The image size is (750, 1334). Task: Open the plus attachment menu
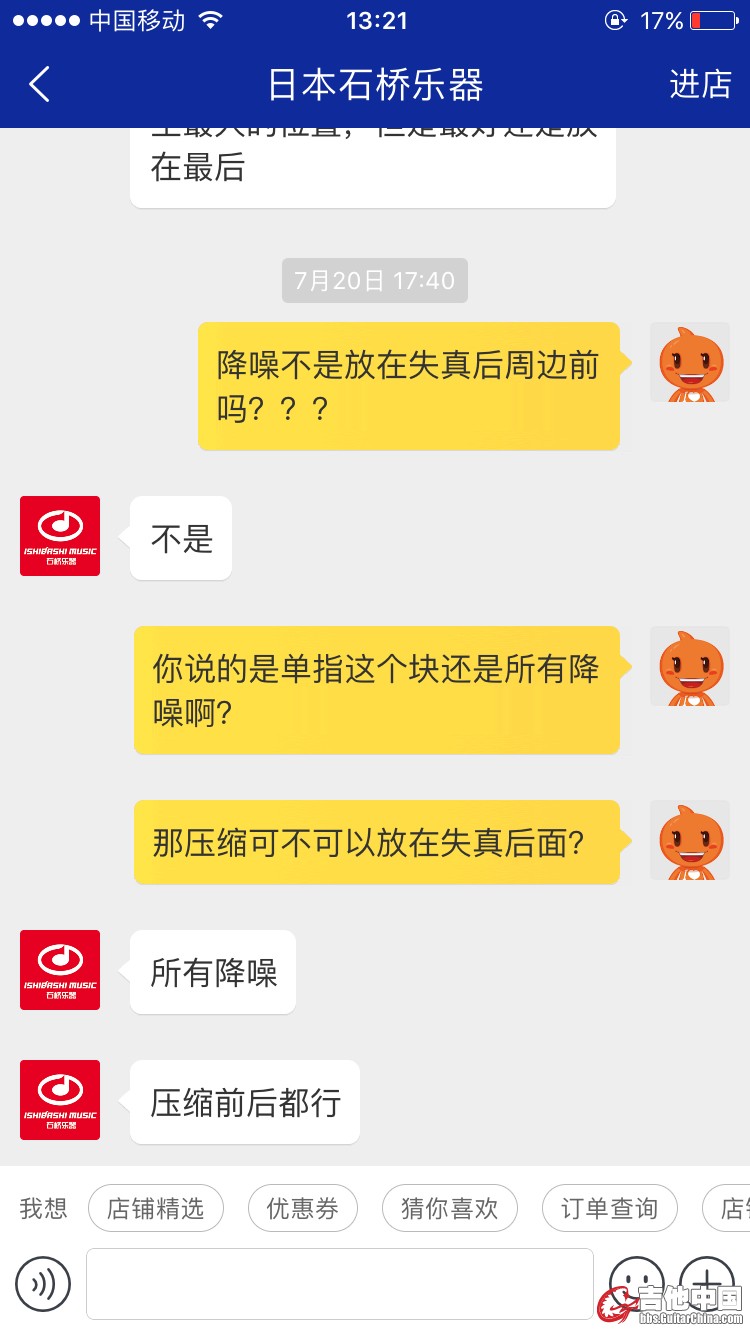(707, 1282)
